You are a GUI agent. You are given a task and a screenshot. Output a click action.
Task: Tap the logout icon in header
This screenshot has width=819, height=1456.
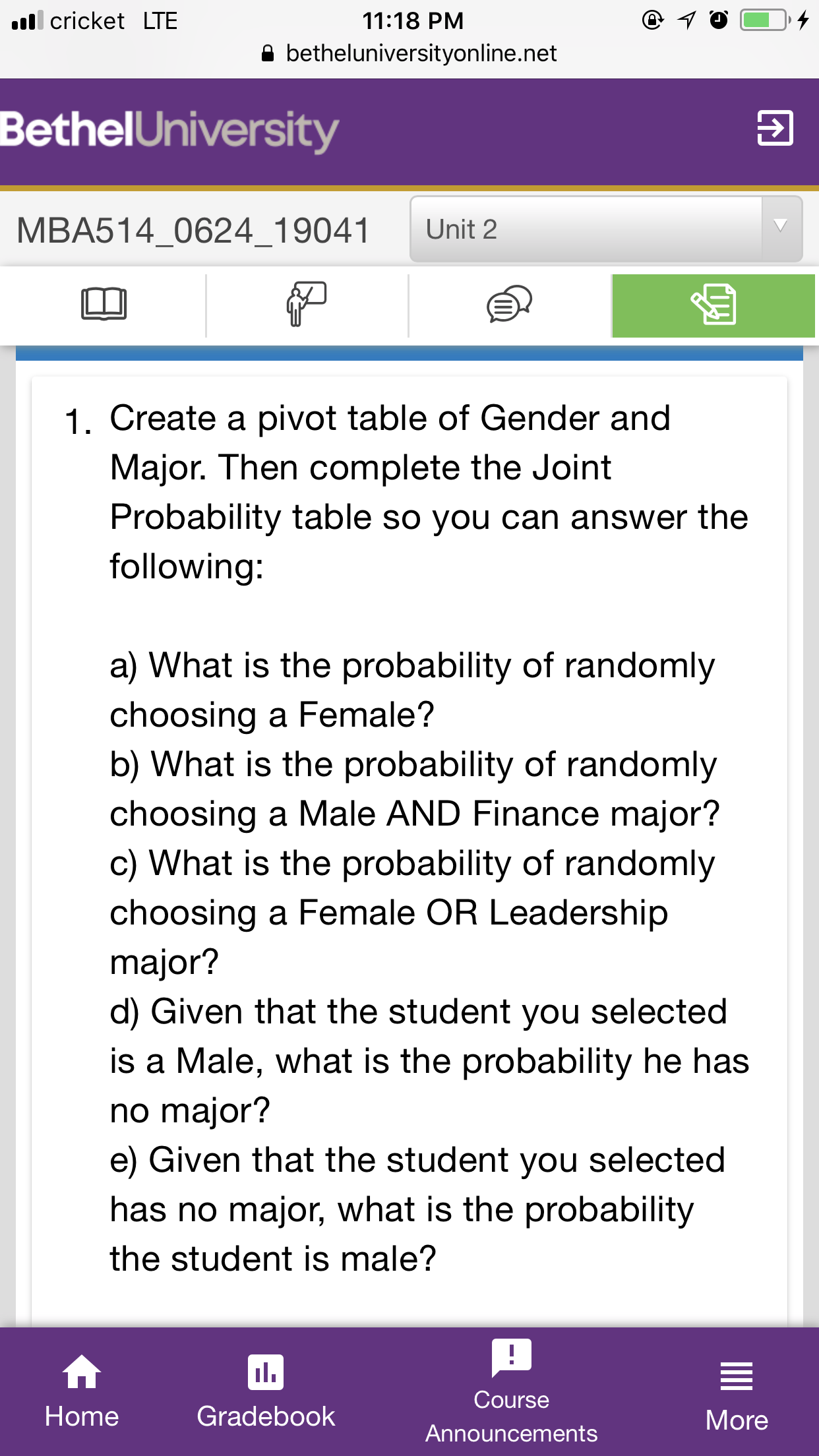(x=775, y=127)
